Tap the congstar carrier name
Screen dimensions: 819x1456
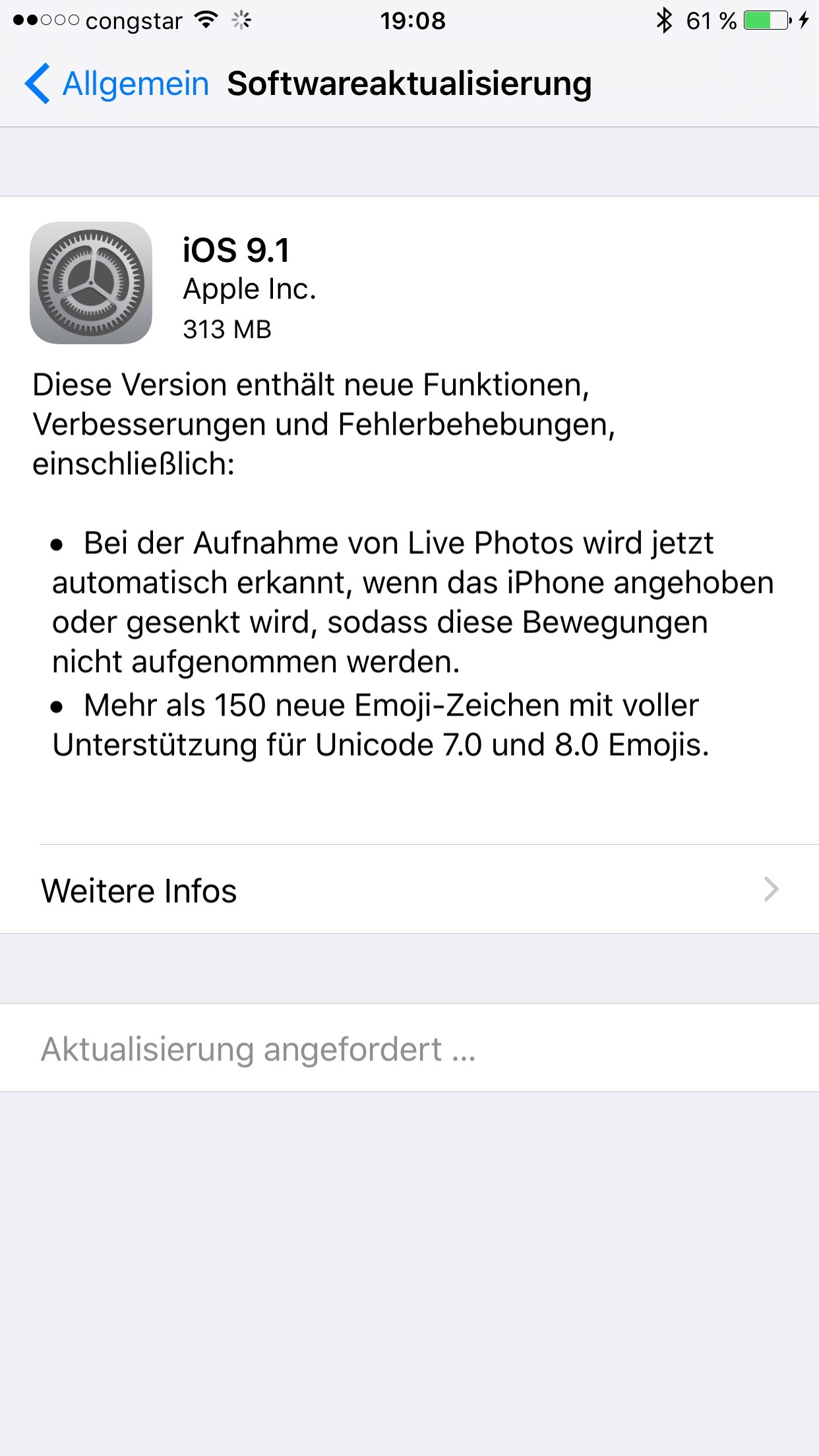click(x=134, y=20)
